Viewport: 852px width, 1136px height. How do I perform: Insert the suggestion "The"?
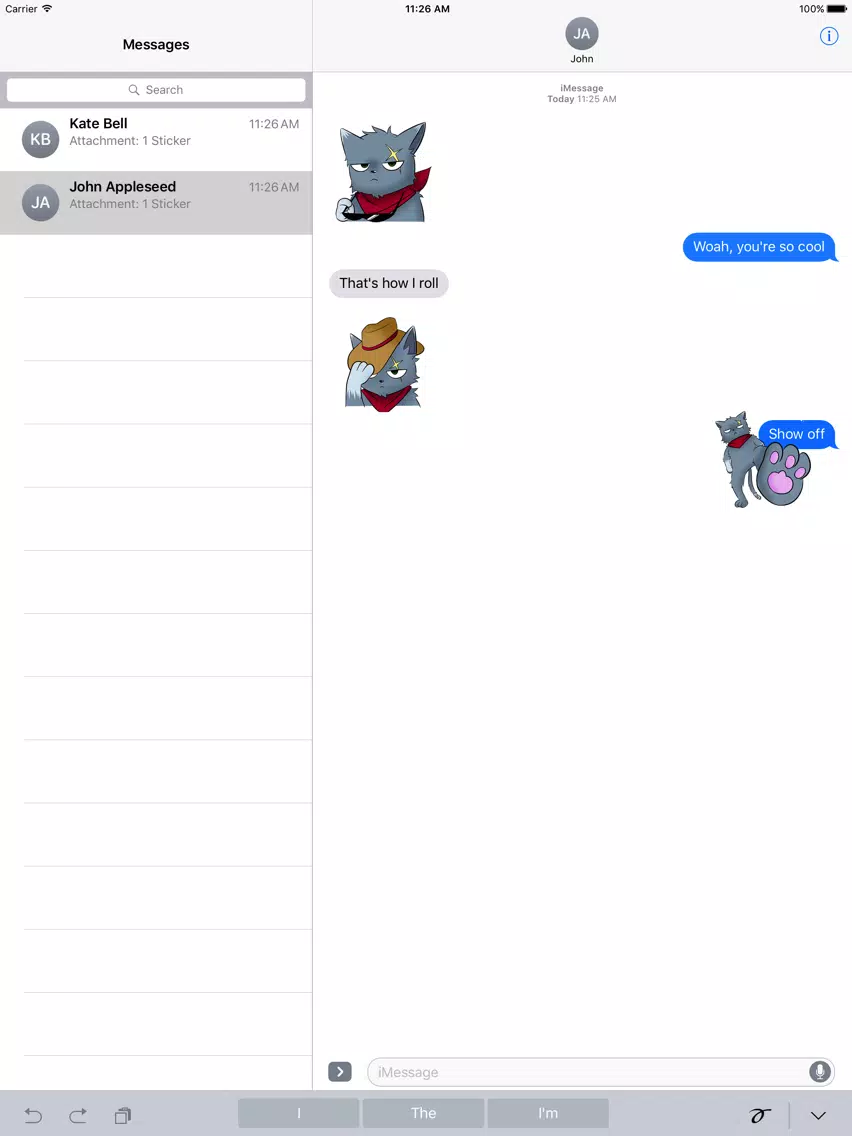(x=423, y=1113)
